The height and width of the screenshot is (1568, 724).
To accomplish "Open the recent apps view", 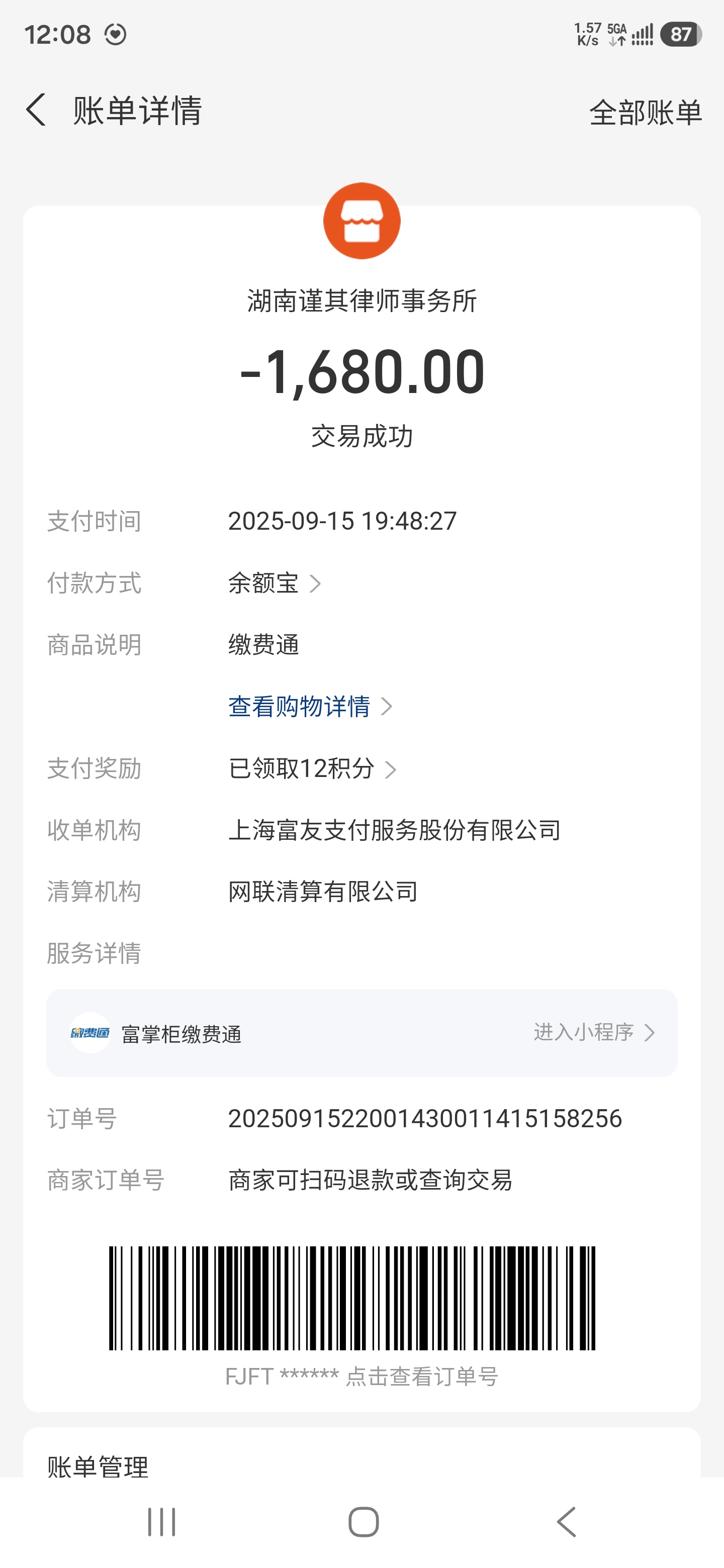I will (x=161, y=1522).
